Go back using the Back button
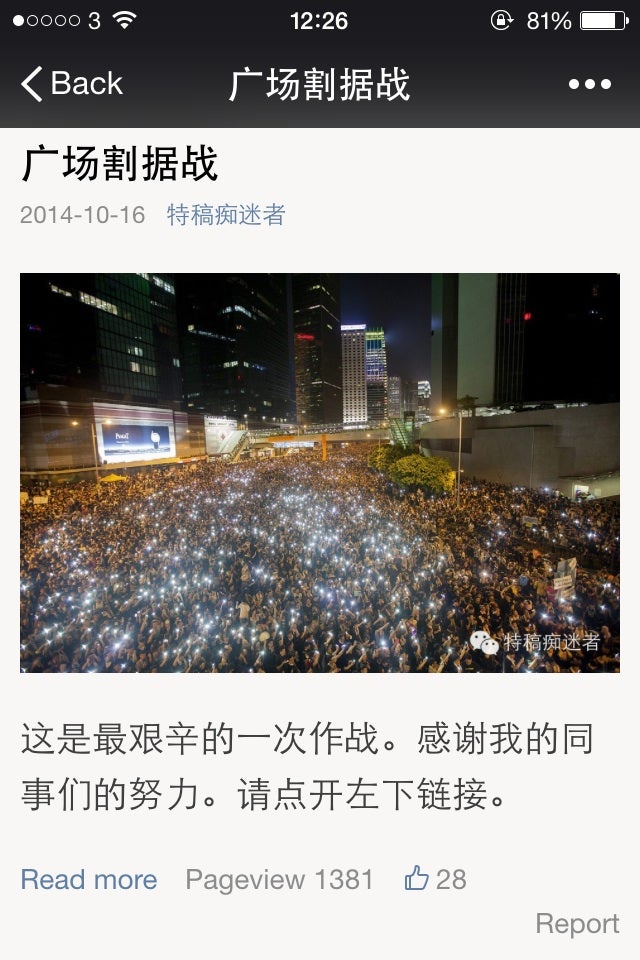The image size is (640, 960). 72,84
